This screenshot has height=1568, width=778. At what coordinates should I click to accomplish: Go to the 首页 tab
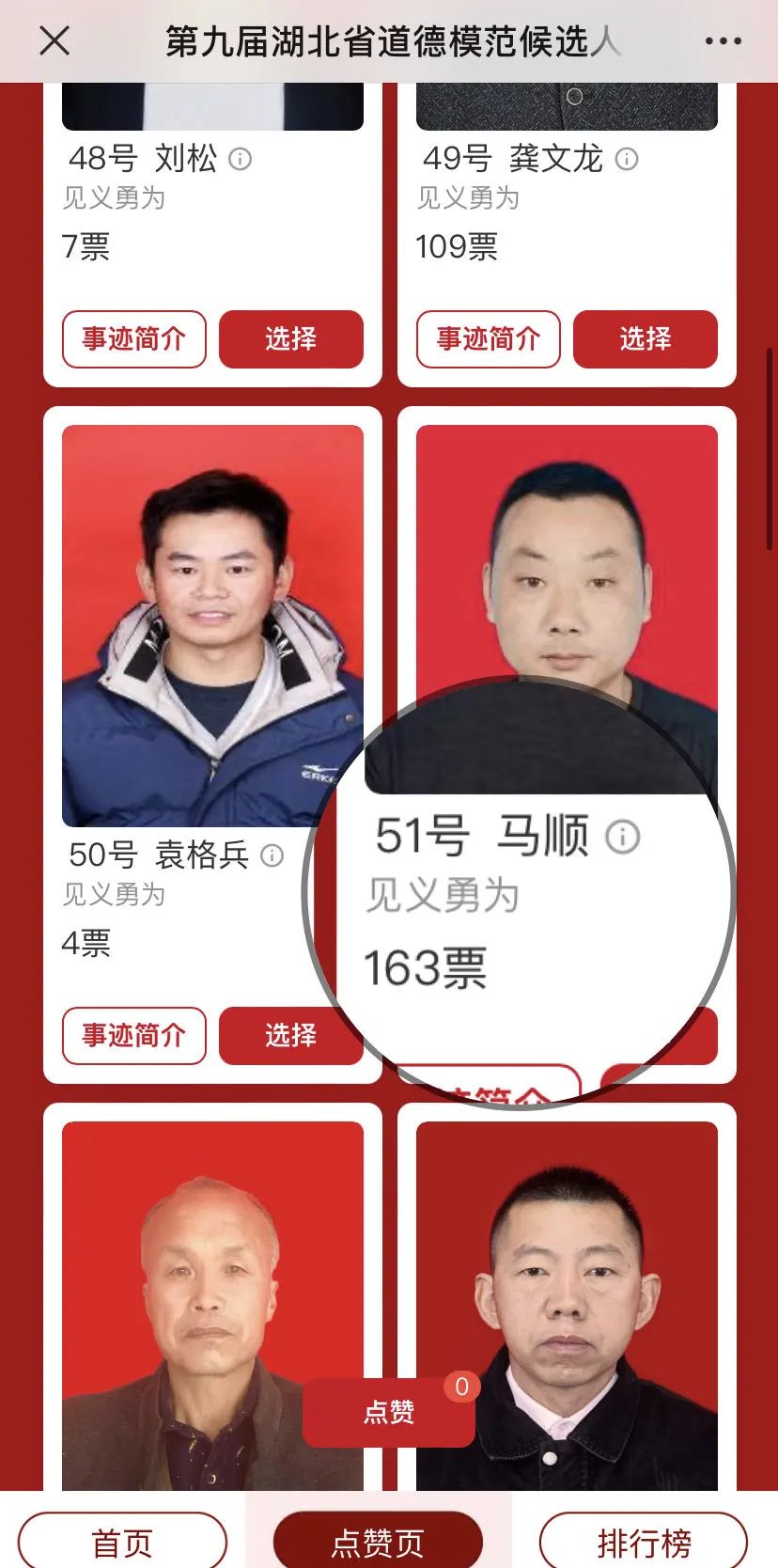122,1542
